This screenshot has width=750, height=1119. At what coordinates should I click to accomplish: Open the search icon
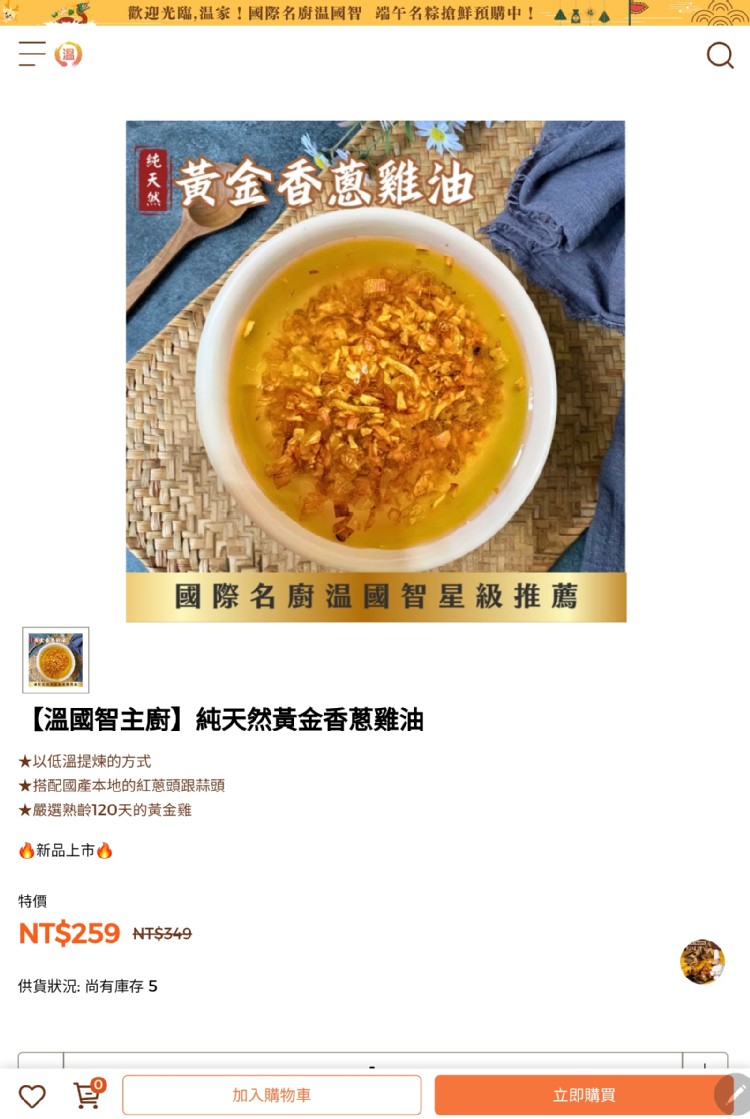tap(720, 55)
